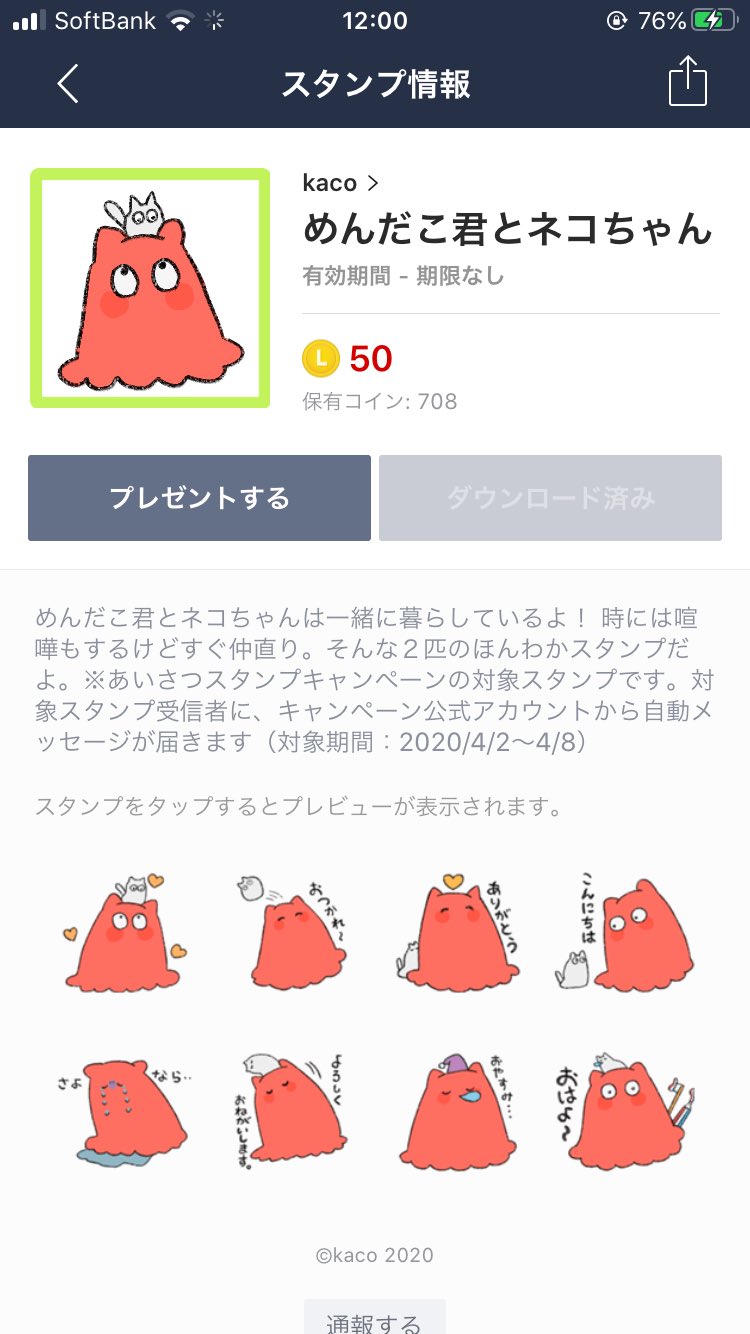Tap the ダウンロード済み button
The width and height of the screenshot is (750, 1334).
[x=550, y=498]
